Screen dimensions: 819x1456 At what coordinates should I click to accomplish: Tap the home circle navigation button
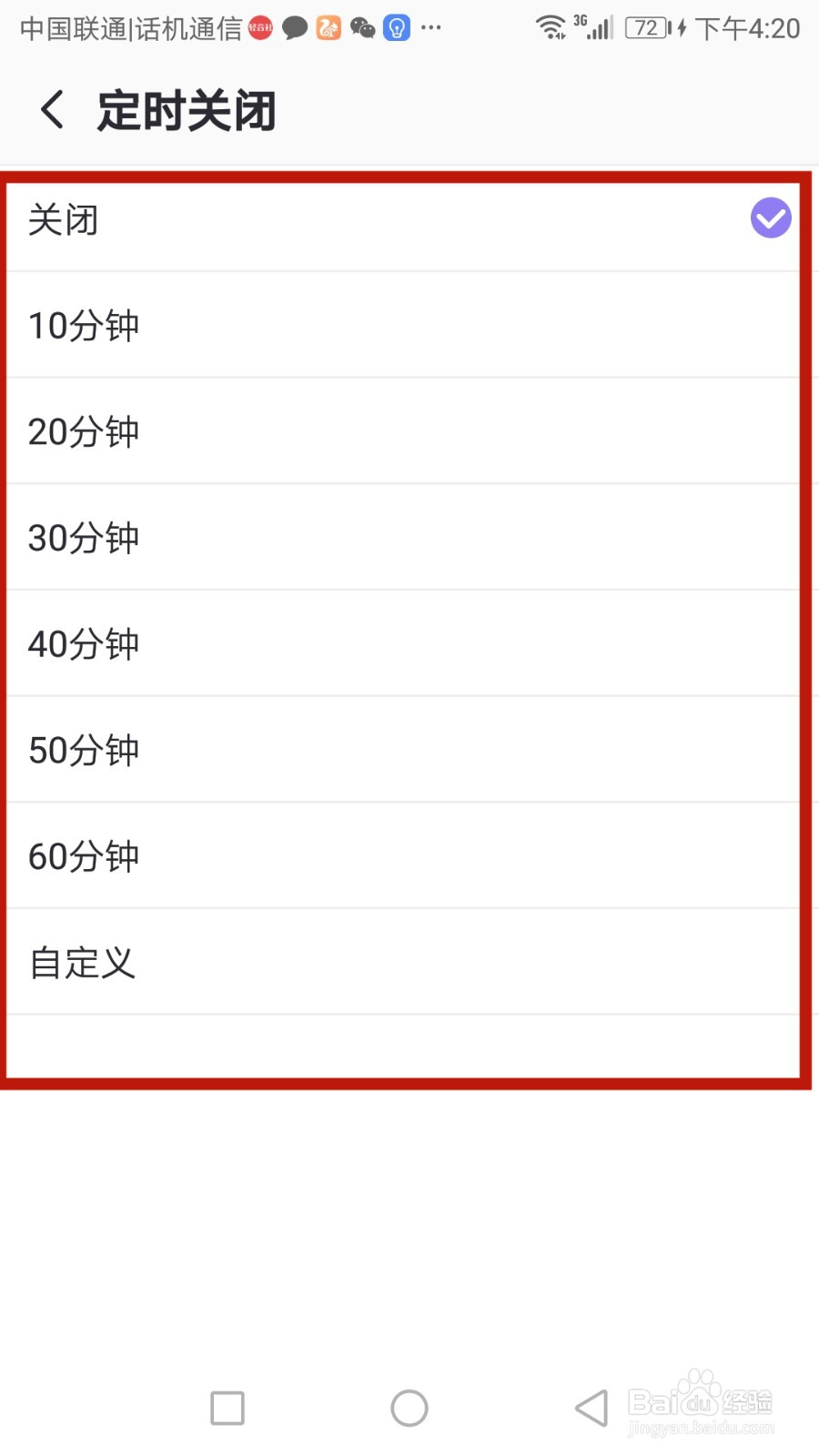(x=409, y=1407)
